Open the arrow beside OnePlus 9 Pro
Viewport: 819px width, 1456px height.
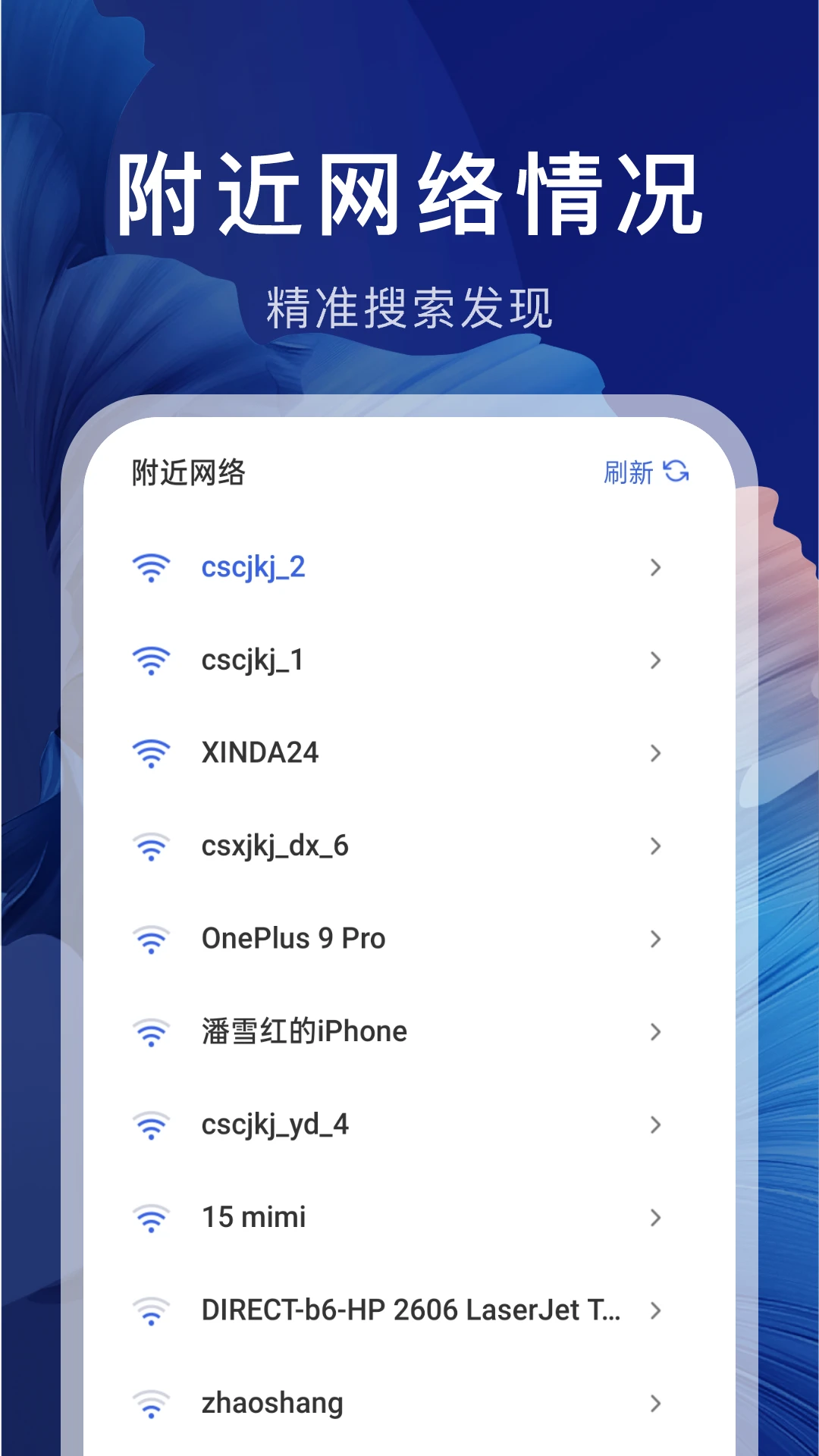coord(655,940)
